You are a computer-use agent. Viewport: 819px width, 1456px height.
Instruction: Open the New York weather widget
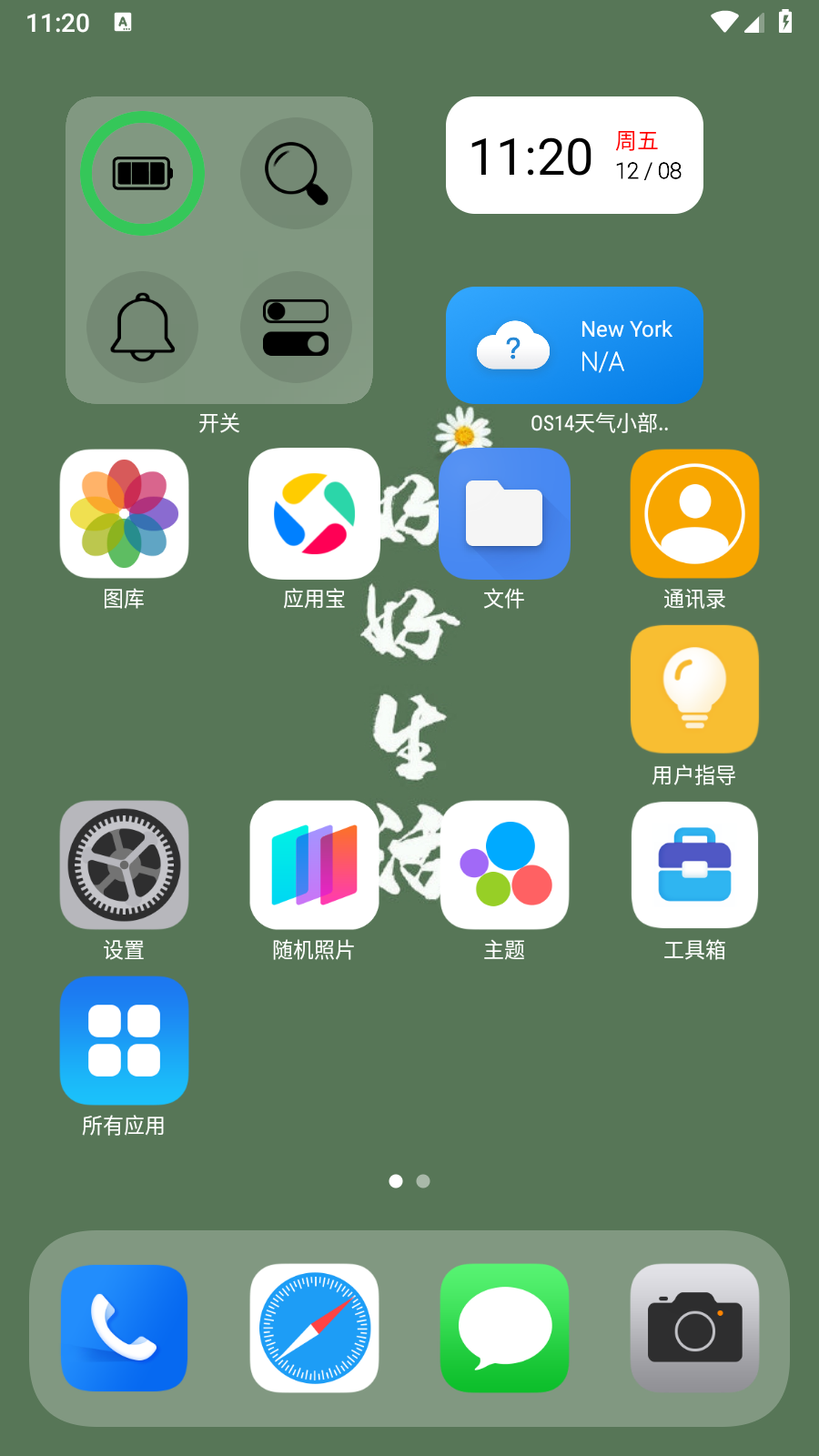tap(574, 345)
